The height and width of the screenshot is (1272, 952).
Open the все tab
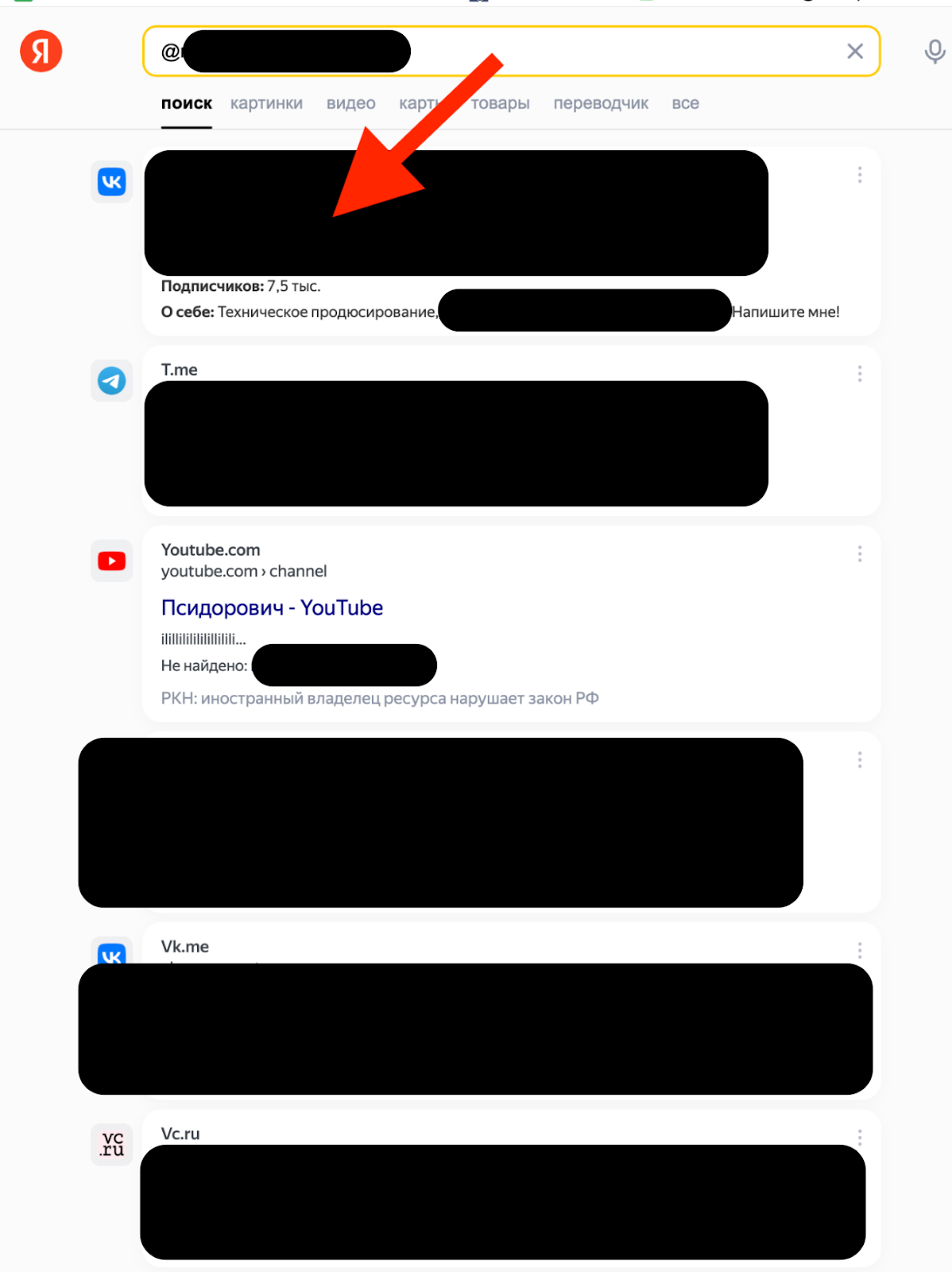point(685,103)
